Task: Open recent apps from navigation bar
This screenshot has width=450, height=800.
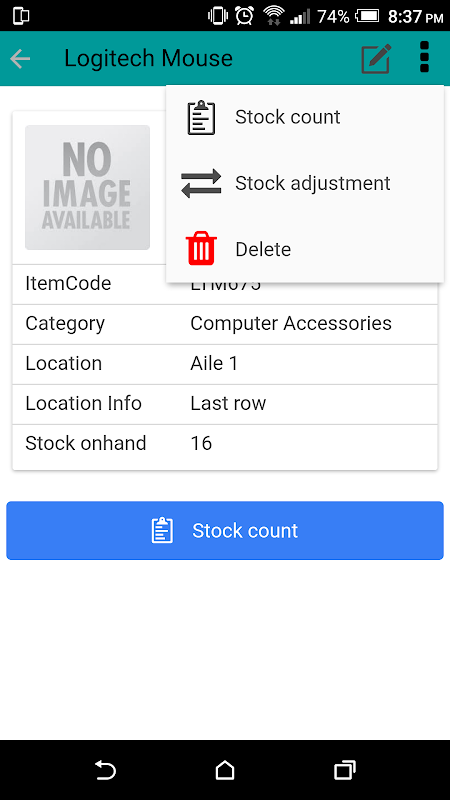Action: pyautogui.click(x=344, y=770)
